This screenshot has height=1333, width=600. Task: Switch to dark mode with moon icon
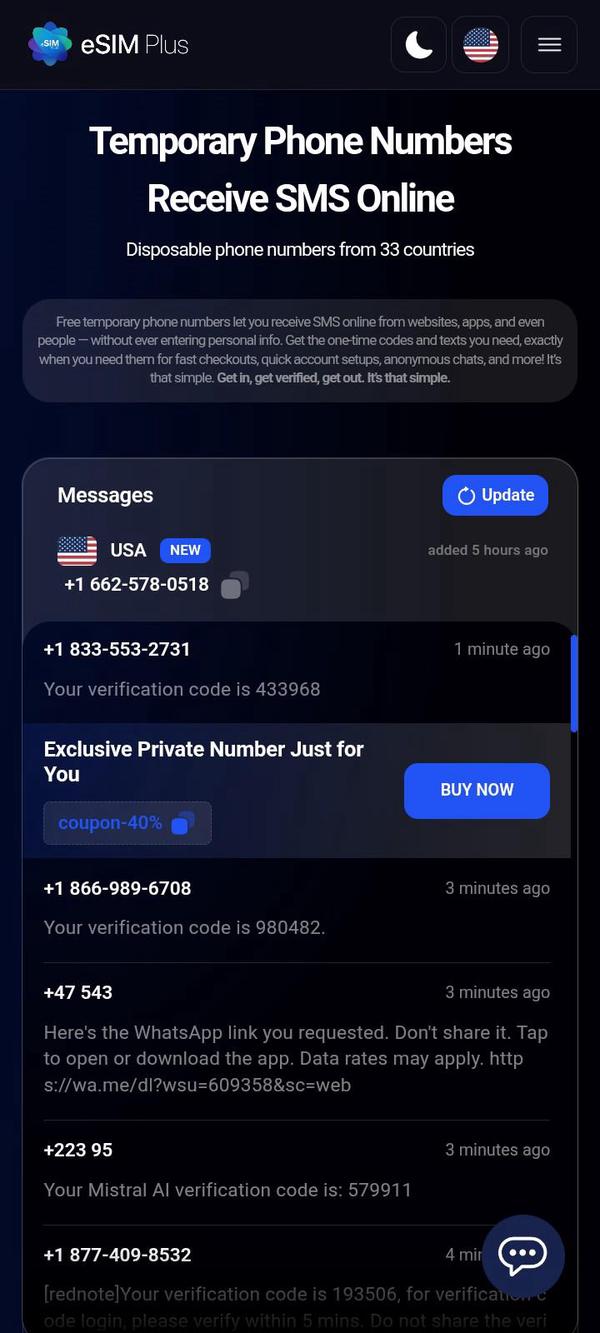[418, 44]
